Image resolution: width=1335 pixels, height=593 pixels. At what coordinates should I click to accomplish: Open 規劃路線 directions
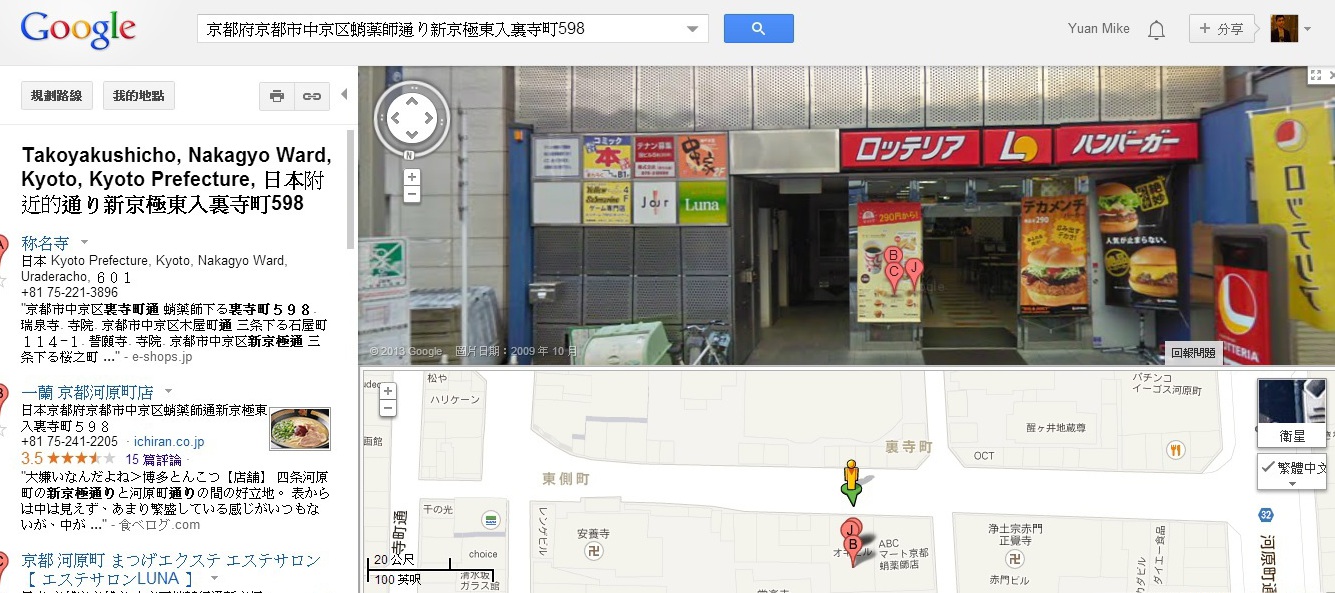[57, 96]
